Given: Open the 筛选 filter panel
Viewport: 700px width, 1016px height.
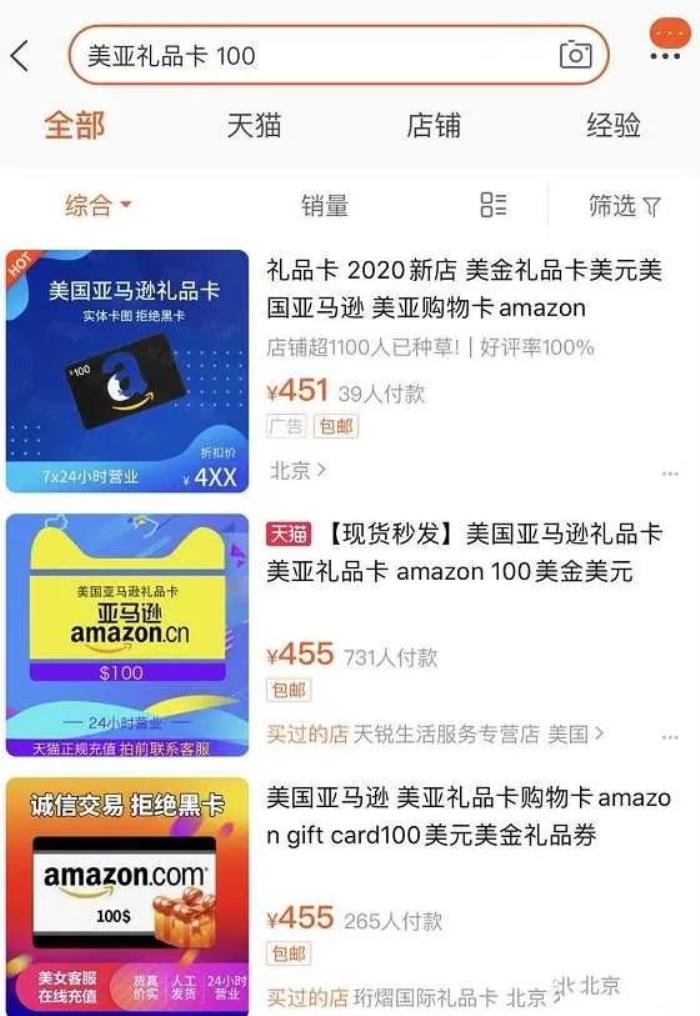Looking at the screenshot, I should tap(624, 206).
